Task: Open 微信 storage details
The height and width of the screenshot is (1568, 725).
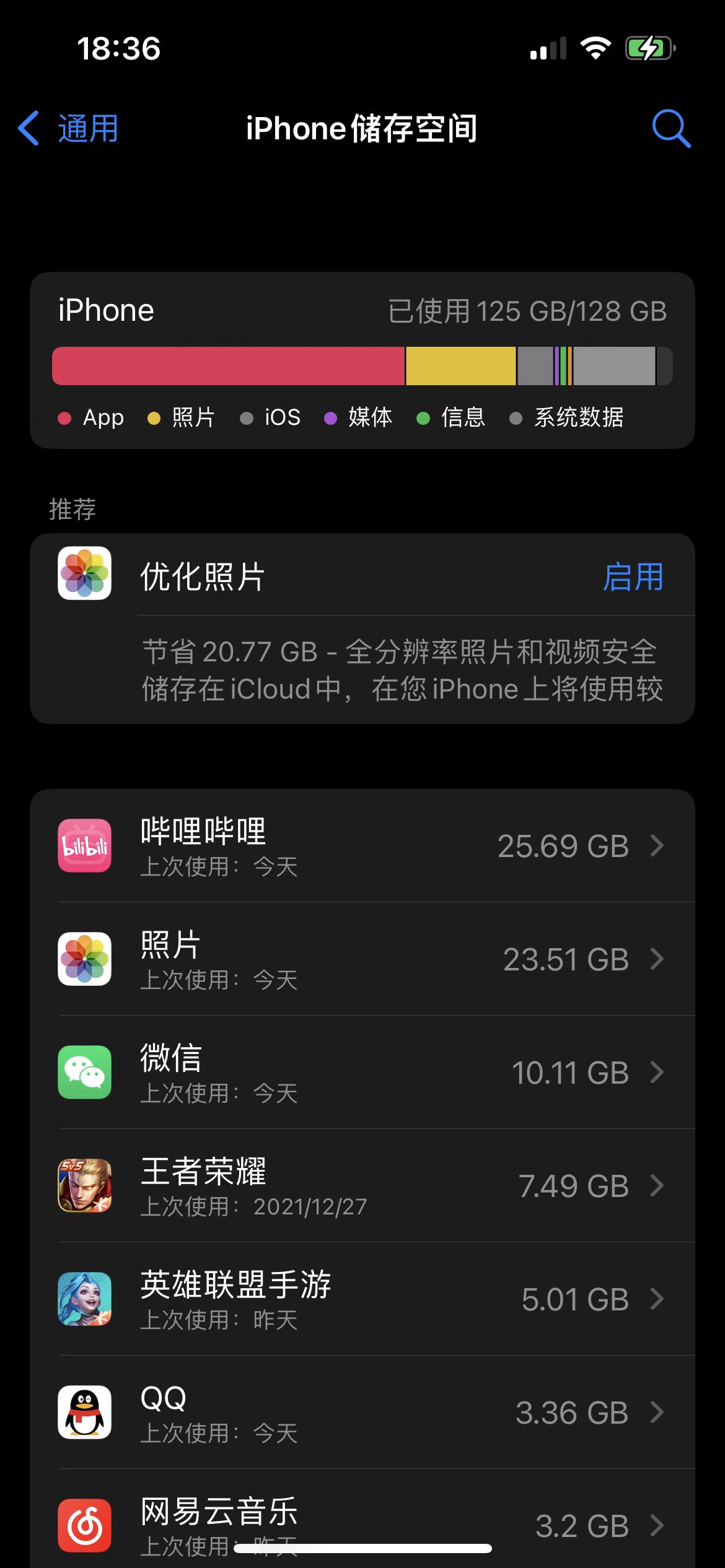Action: click(x=362, y=1073)
